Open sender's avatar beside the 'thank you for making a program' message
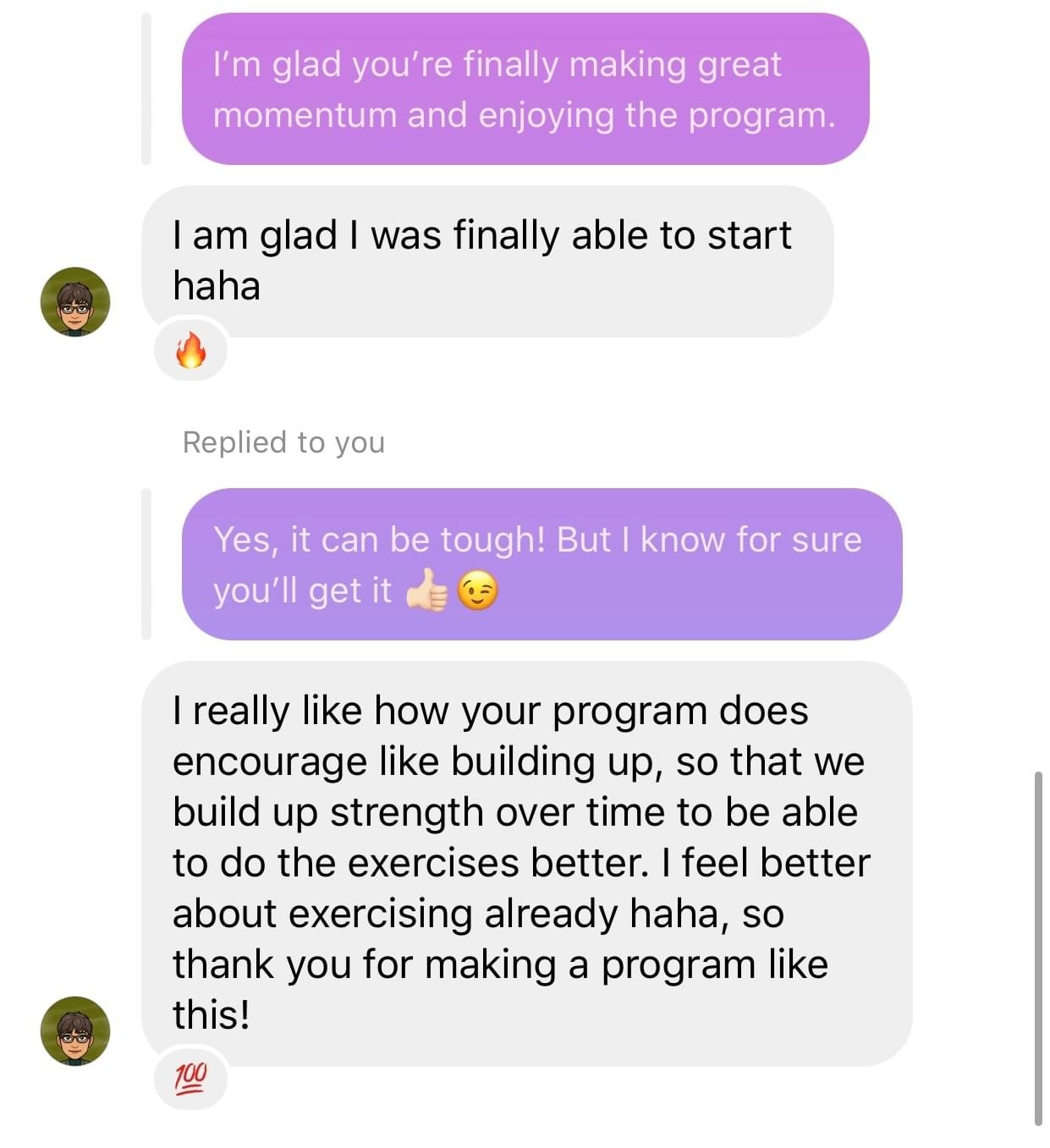1050x1148 pixels. 75,1030
